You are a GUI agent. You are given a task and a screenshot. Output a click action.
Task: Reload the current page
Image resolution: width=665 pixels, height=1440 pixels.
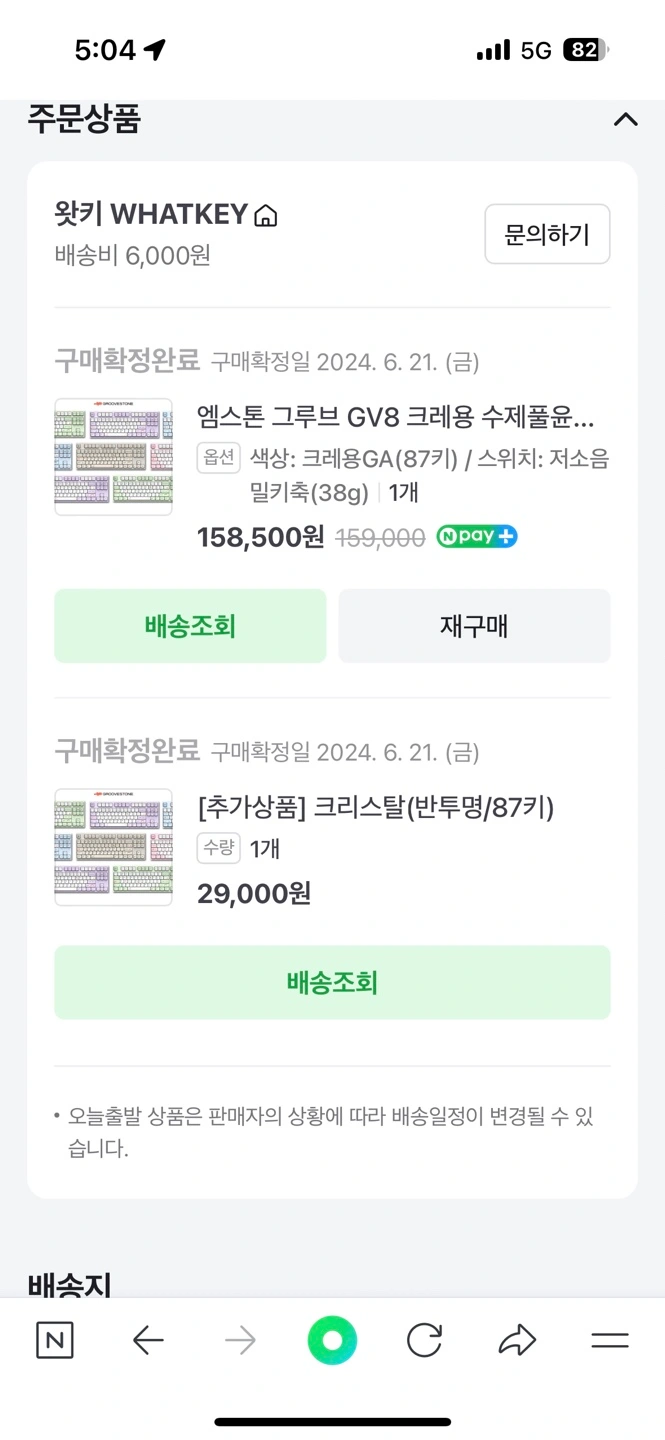tap(424, 1340)
